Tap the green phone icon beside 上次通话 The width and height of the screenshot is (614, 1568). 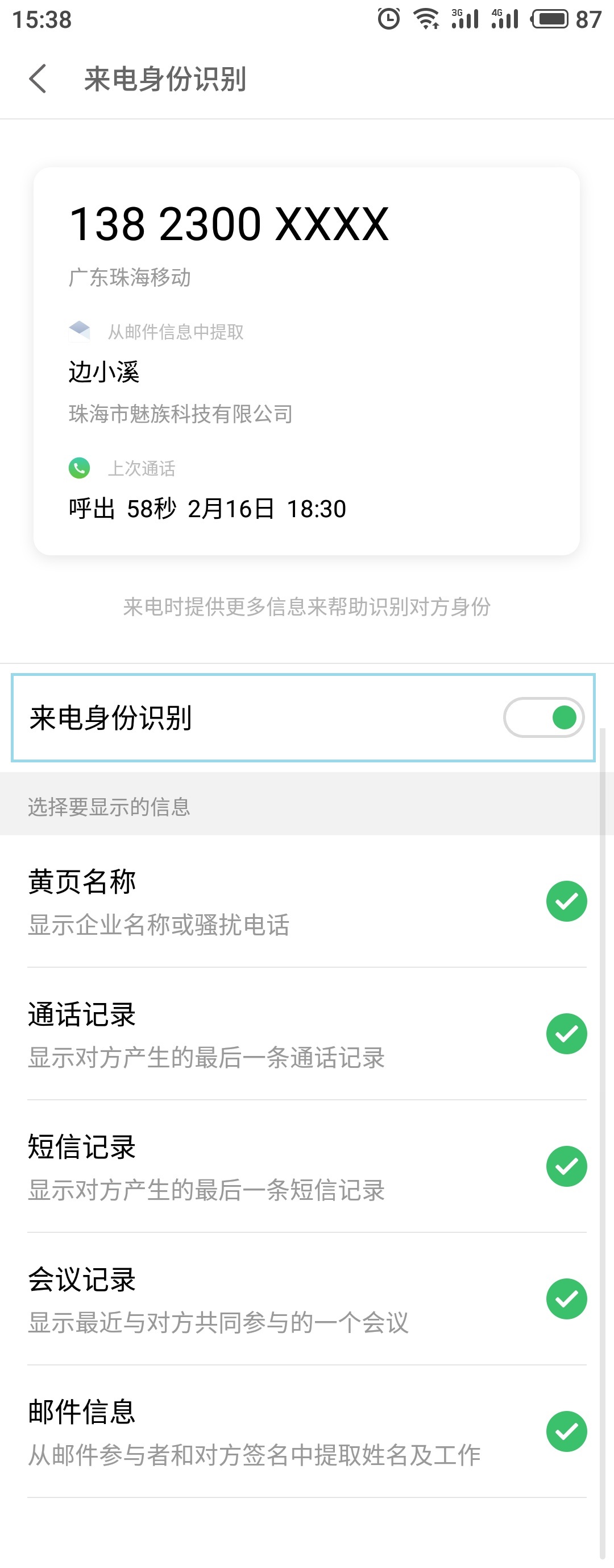[80, 468]
